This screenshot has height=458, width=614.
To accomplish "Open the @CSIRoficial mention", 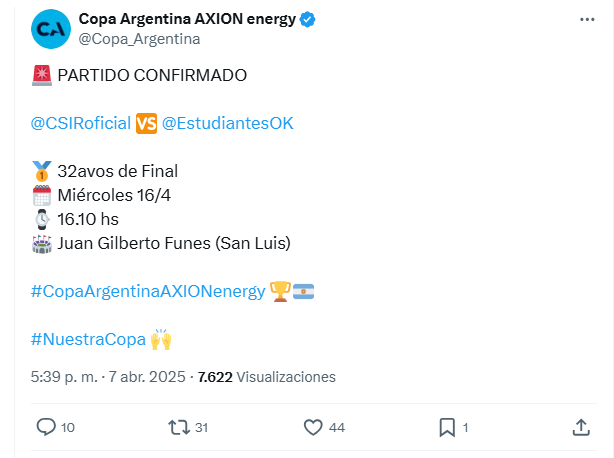I will pos(81,123).
